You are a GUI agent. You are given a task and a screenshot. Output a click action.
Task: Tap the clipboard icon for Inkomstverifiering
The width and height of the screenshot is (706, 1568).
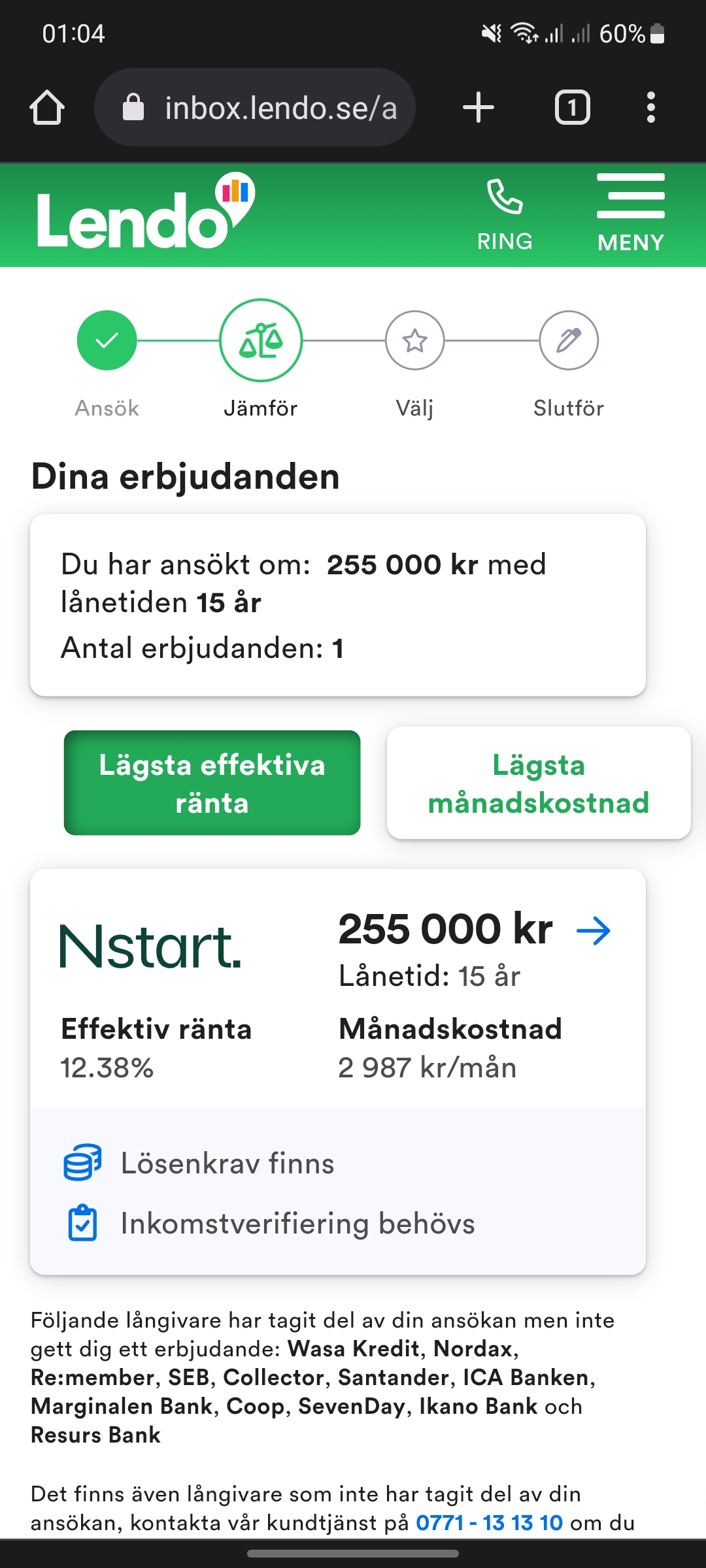pos(81,1224)
